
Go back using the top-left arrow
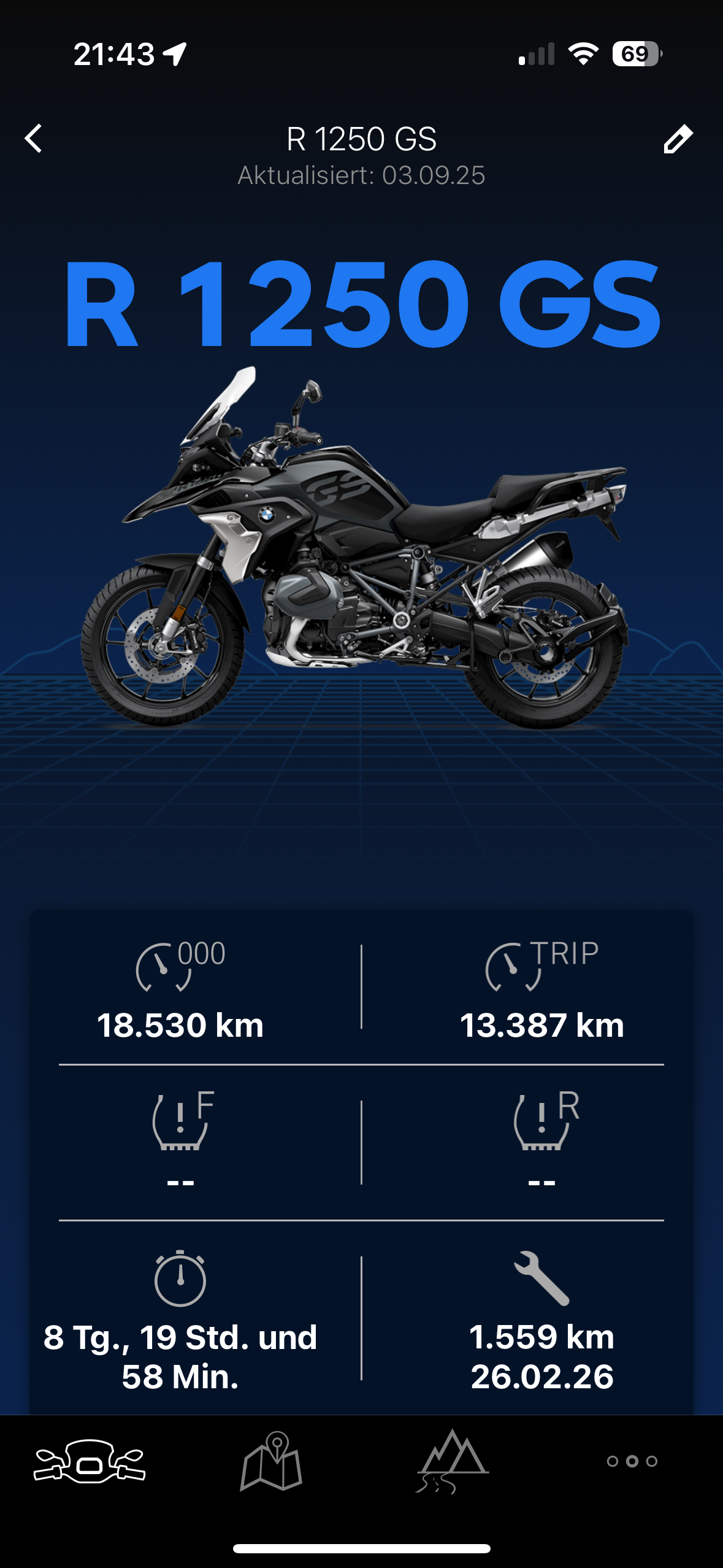point(34,139)
